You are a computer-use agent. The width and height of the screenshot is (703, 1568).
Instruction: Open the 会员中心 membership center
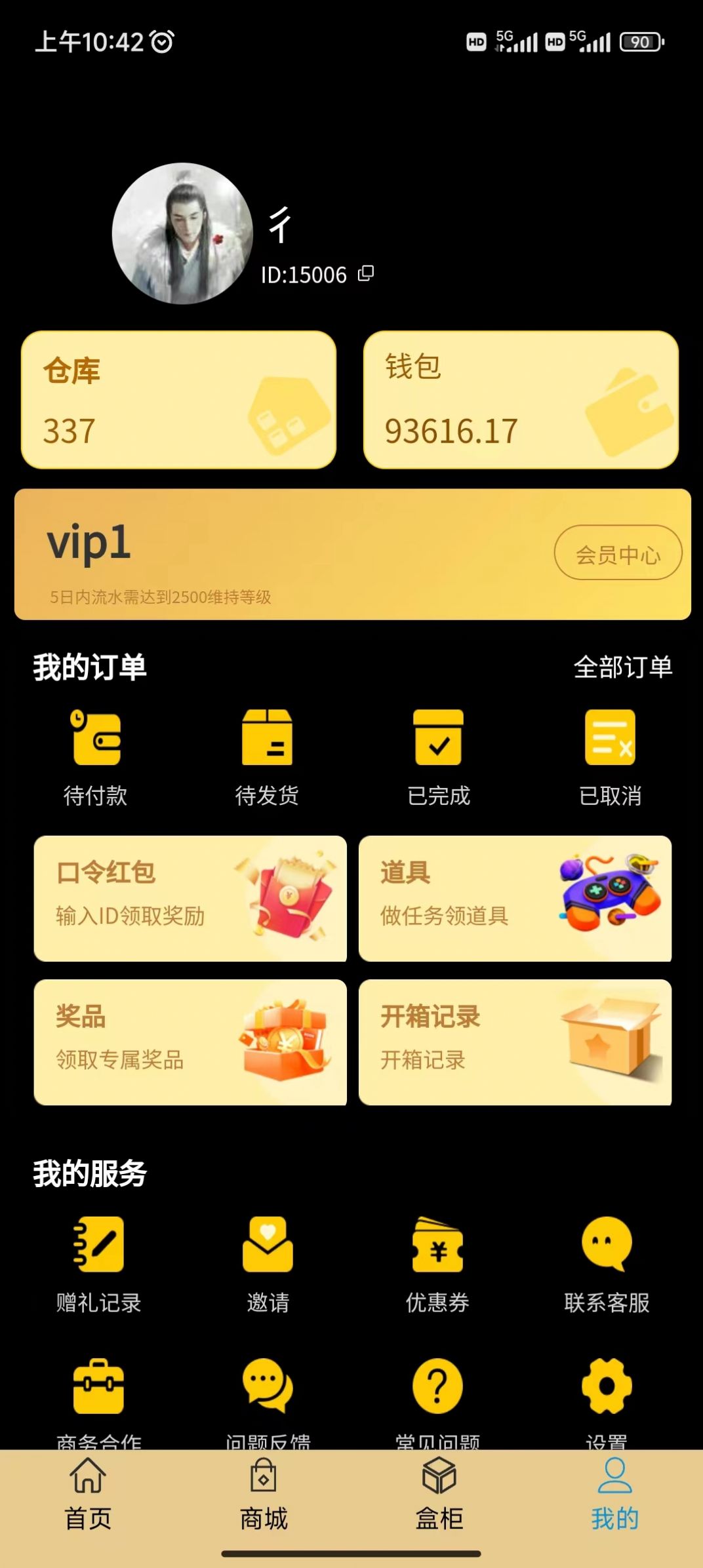tap(617, 554)
